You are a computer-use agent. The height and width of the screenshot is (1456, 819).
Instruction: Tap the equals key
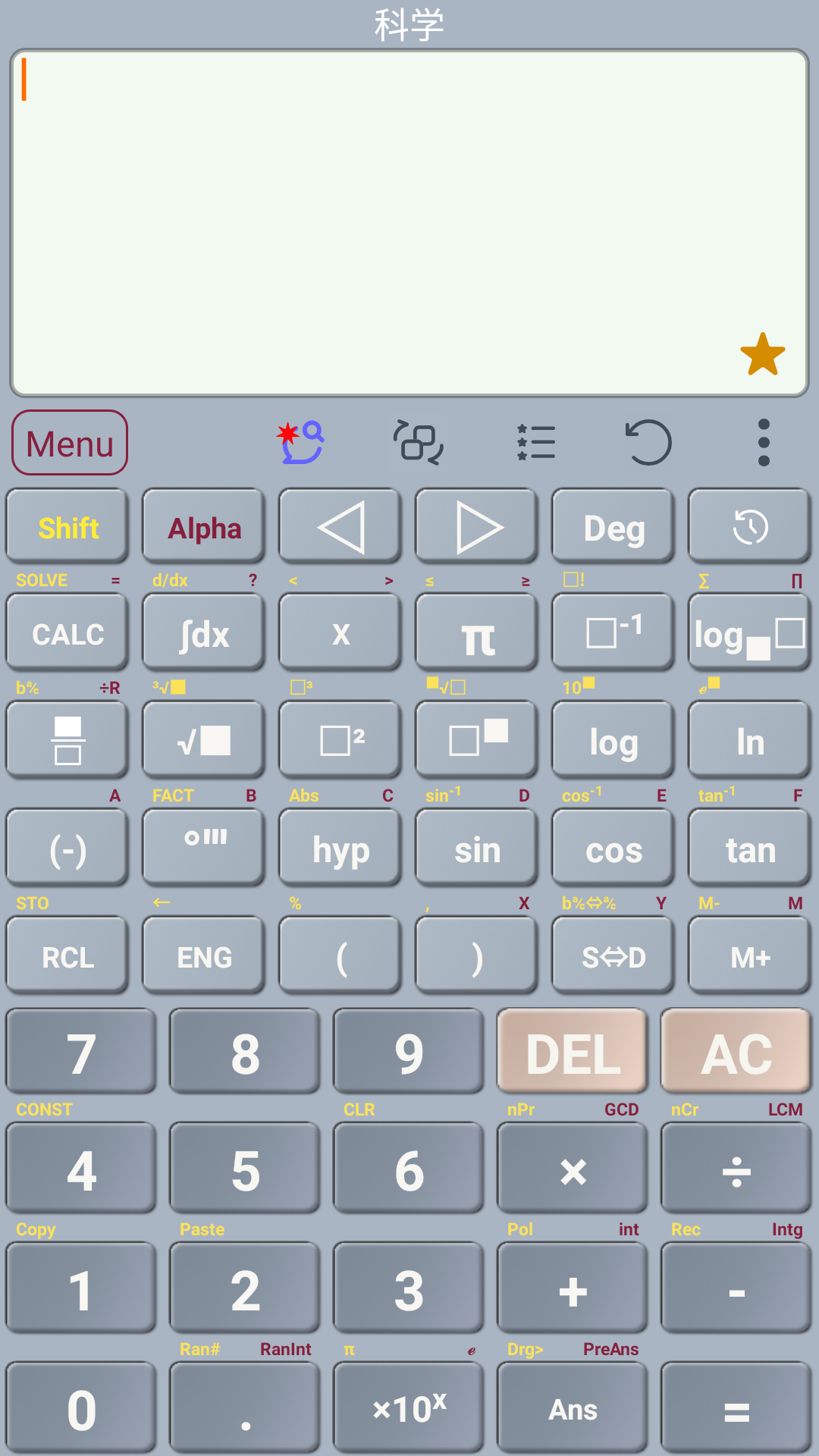click(736, 1409)
